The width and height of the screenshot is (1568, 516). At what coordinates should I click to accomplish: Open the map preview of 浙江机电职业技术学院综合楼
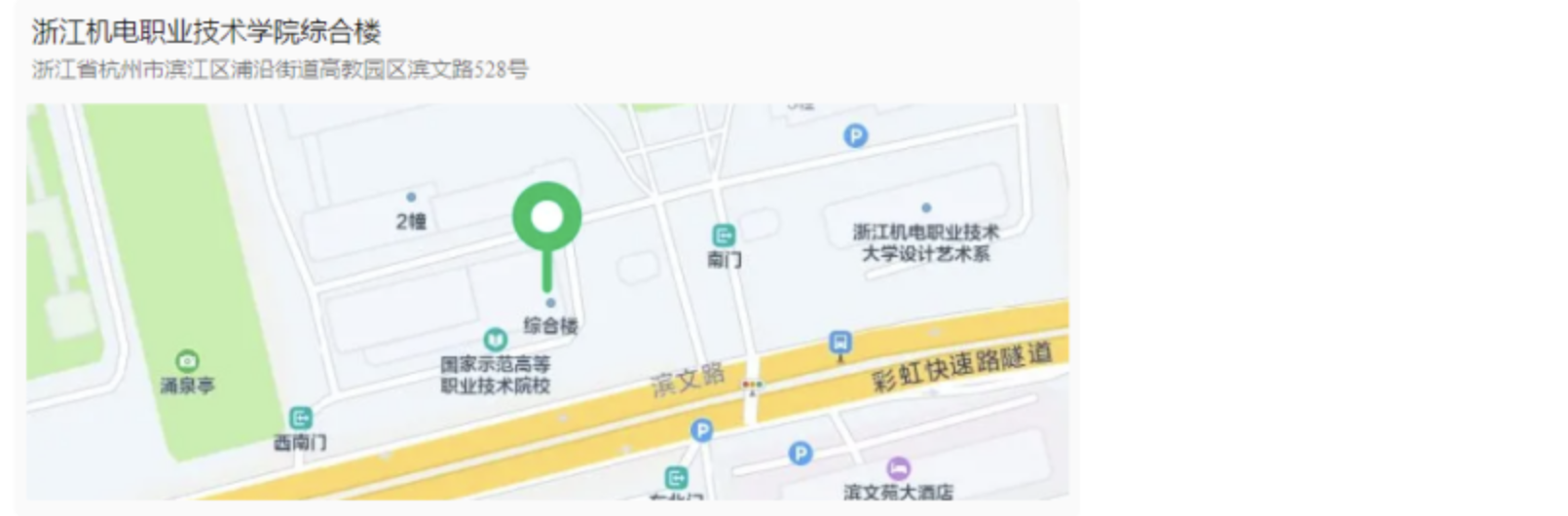coord(546,301)
